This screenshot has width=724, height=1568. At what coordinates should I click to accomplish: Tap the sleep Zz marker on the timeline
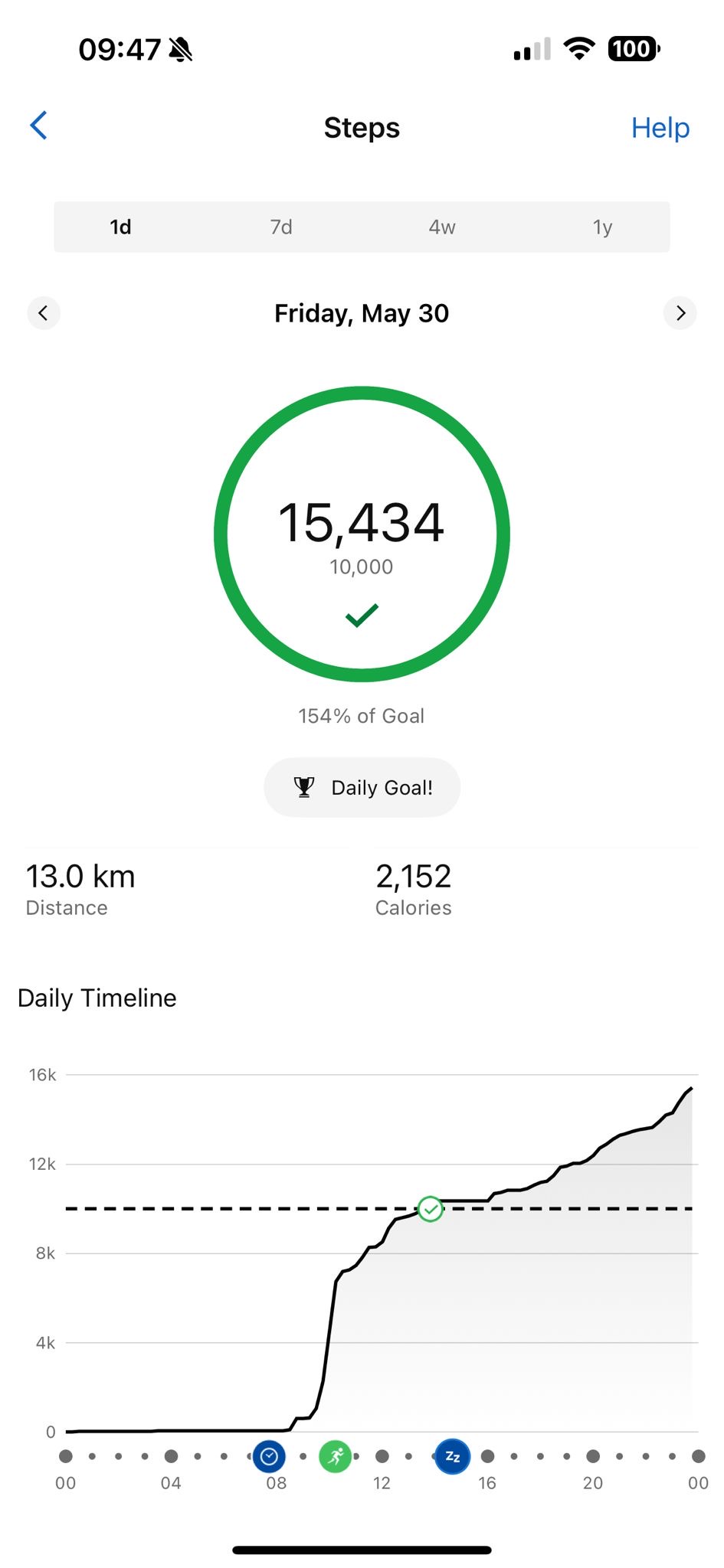point(452,1456)
